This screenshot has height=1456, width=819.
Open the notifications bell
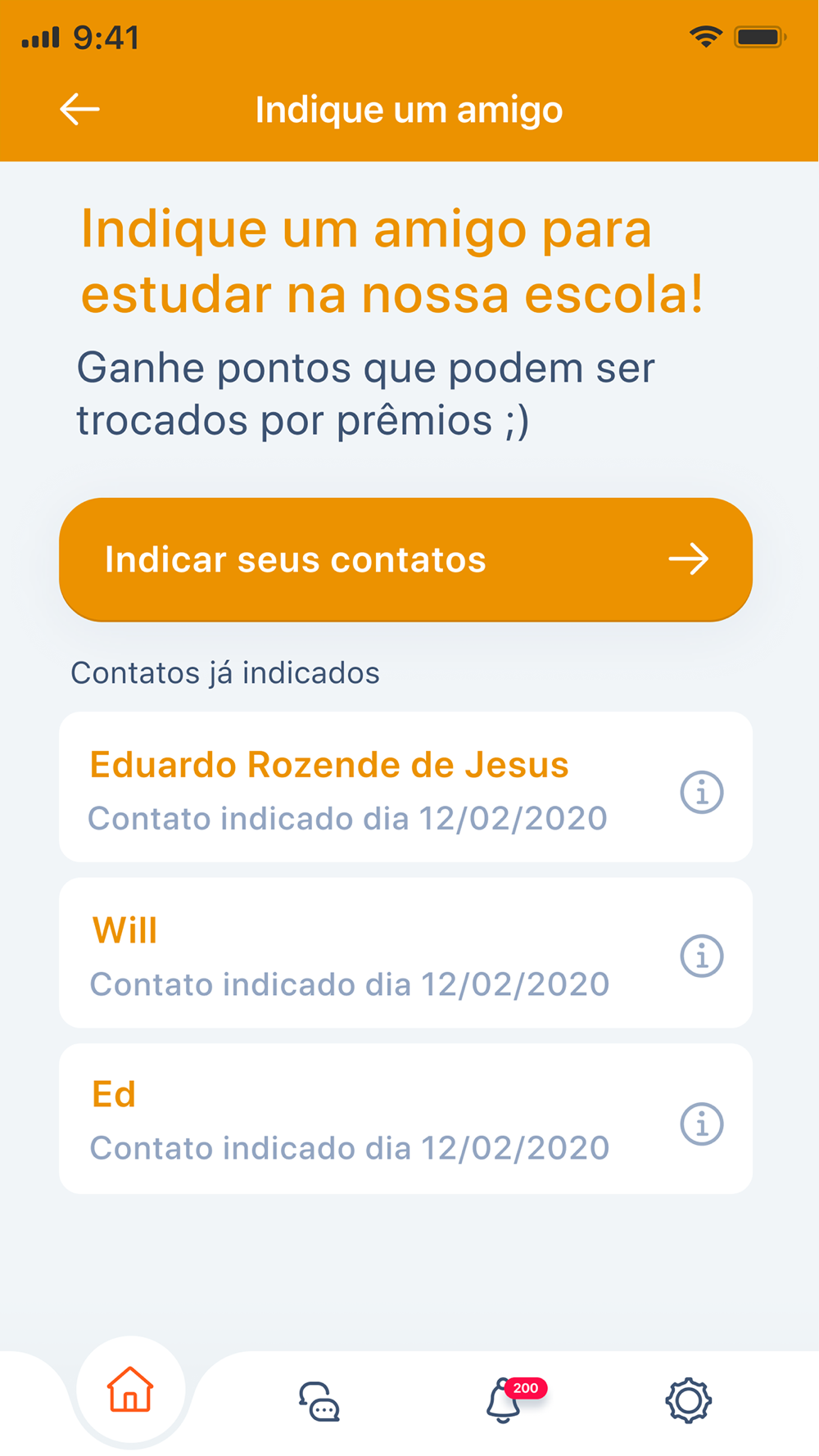click(x=505, y=1401)
